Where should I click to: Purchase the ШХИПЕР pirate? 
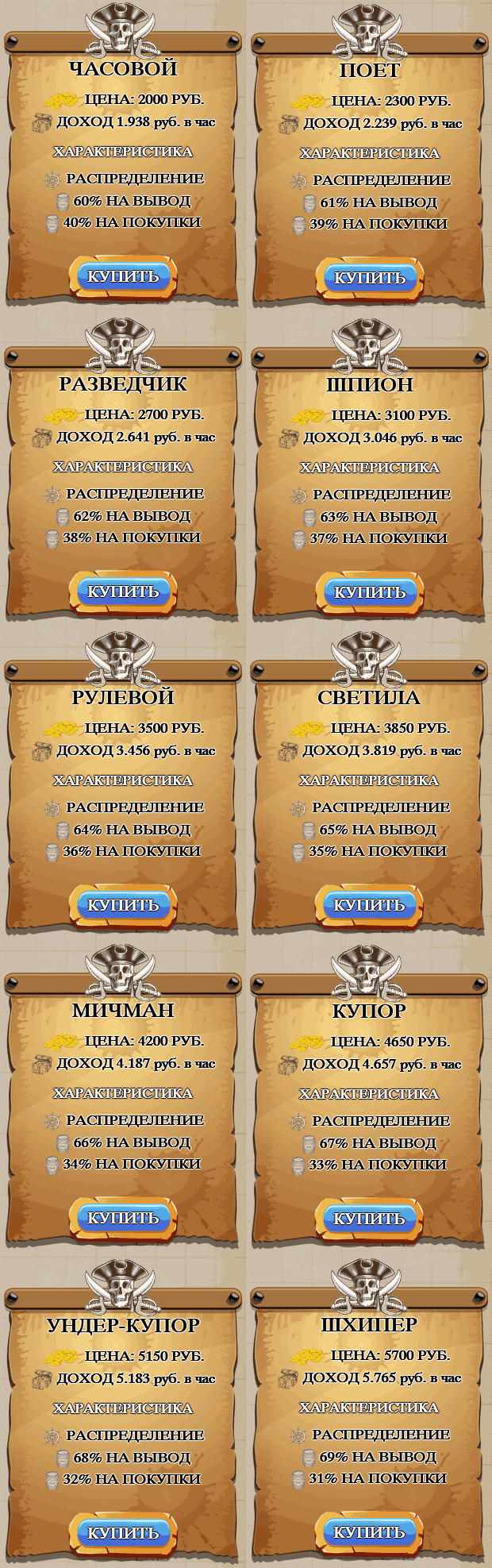(x=369, y=1532)
